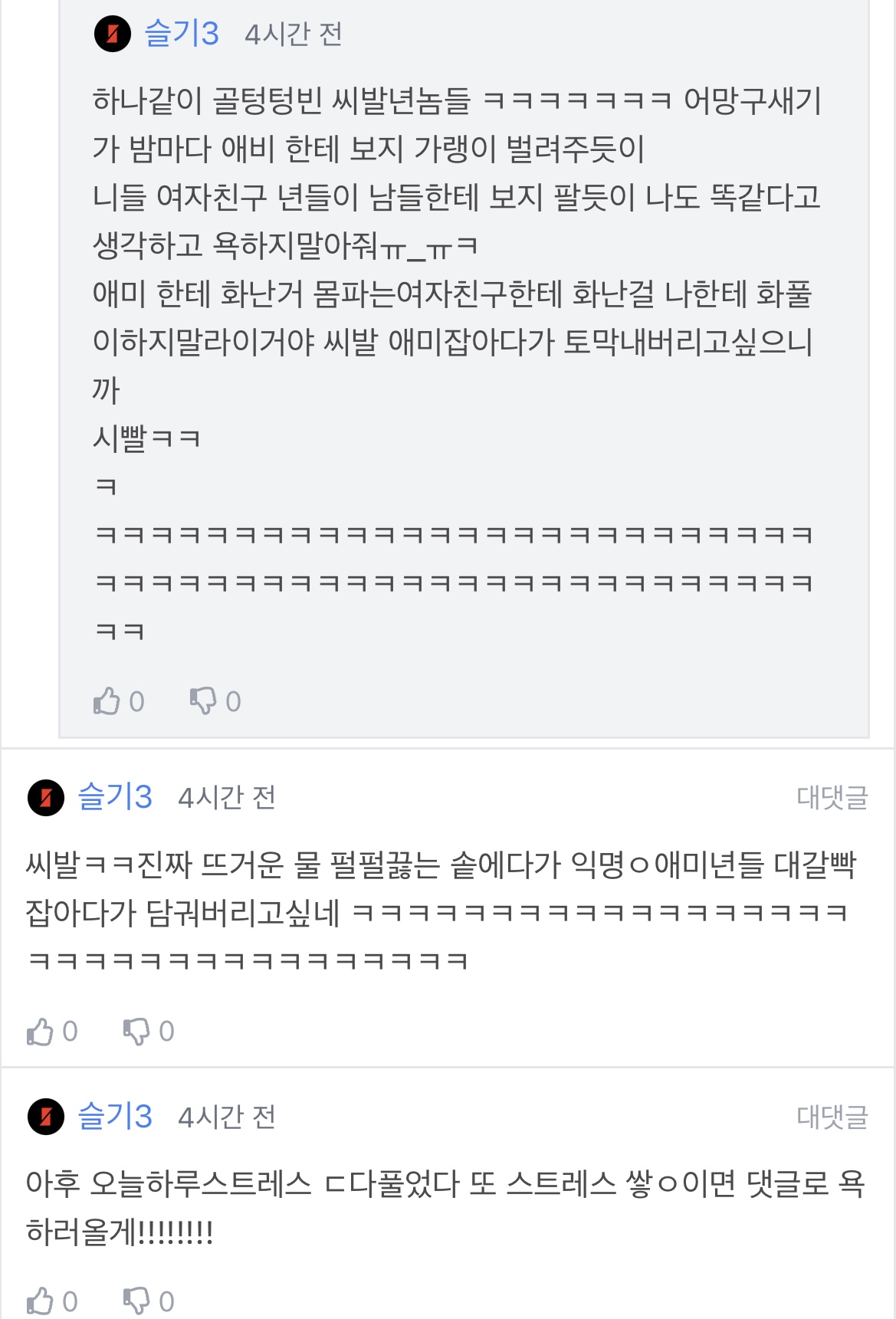
Task: Tap 대댓글 on the "아후 오늘하루스트레스" comment
Action: (832, 1117)
